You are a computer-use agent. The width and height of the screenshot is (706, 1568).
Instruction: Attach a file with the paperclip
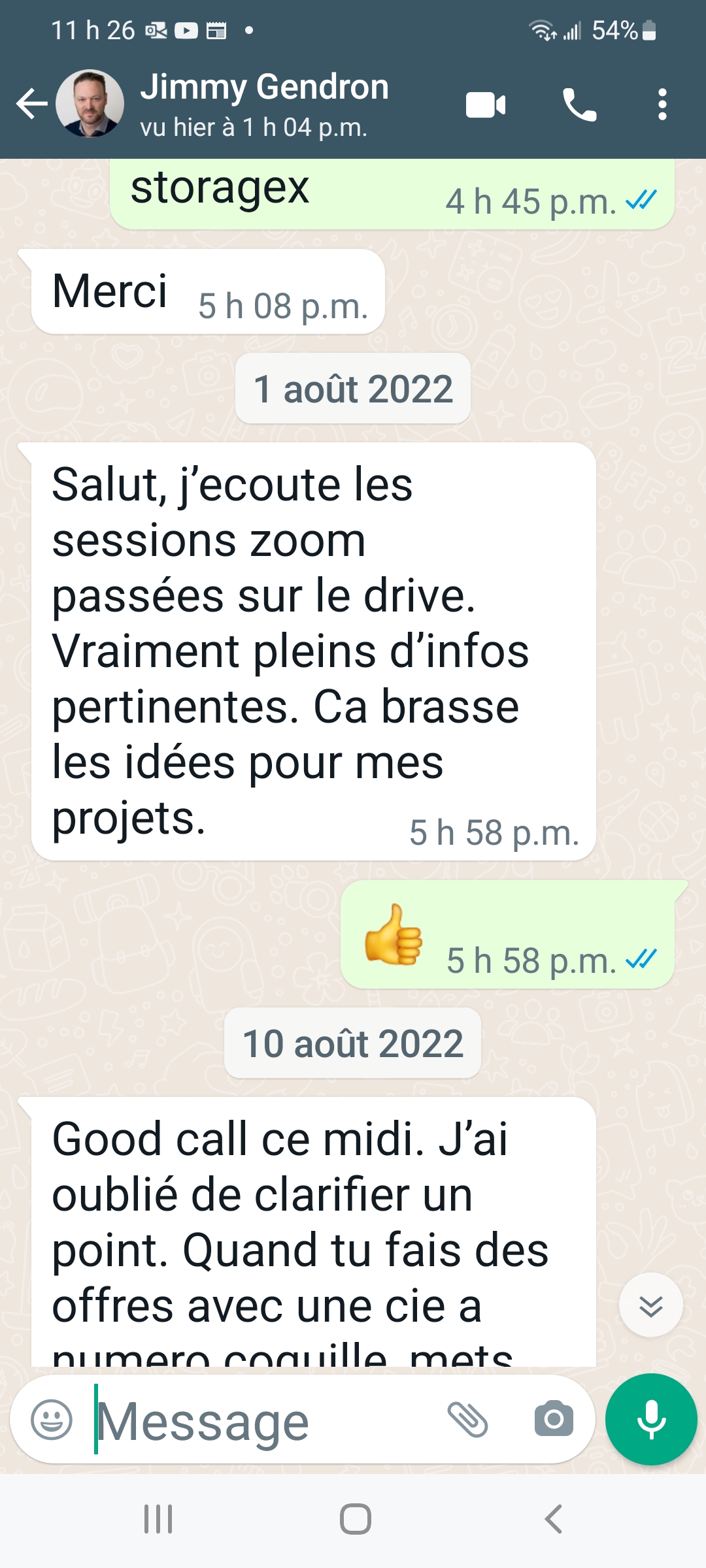(x=467, y=1419)
